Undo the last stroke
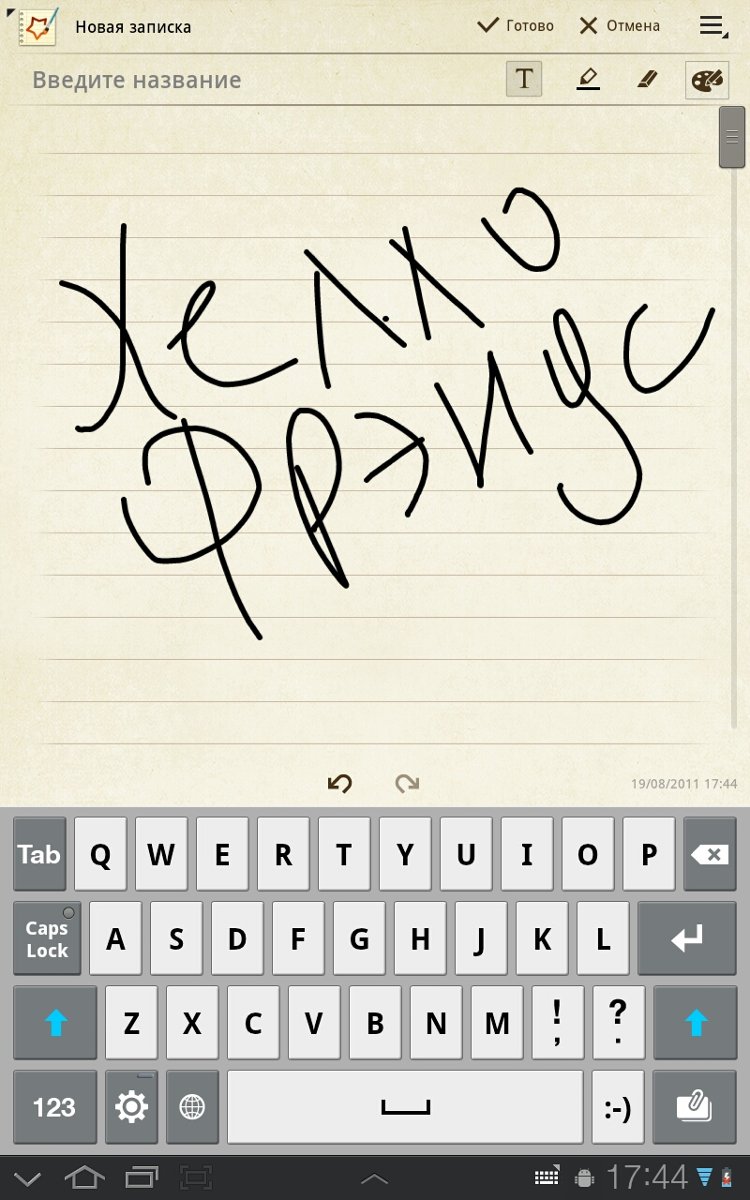This screenshot has width=750, height=1200. 340,783
